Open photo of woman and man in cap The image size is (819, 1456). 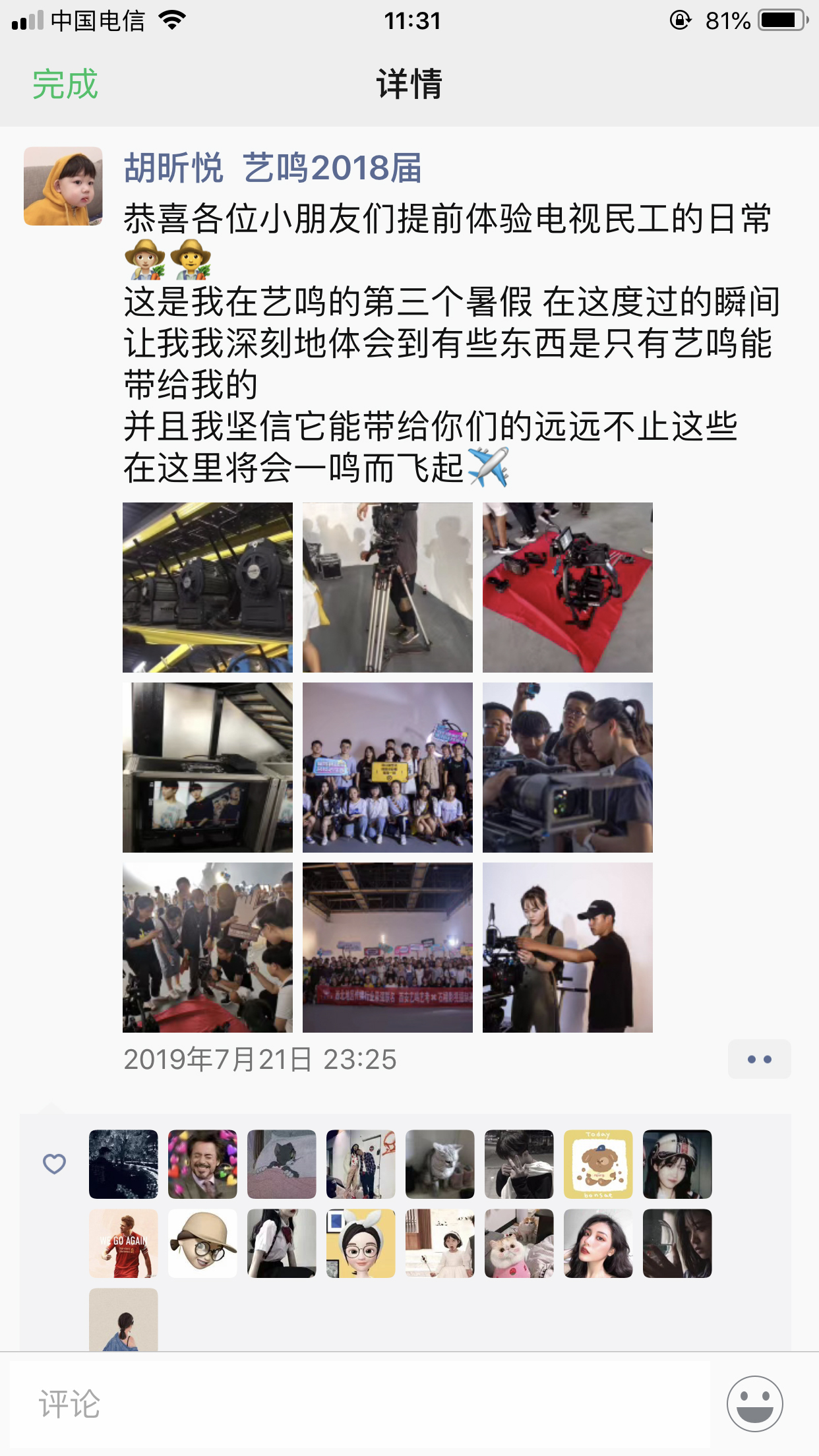pyautogui.click(x=567, y=948)
